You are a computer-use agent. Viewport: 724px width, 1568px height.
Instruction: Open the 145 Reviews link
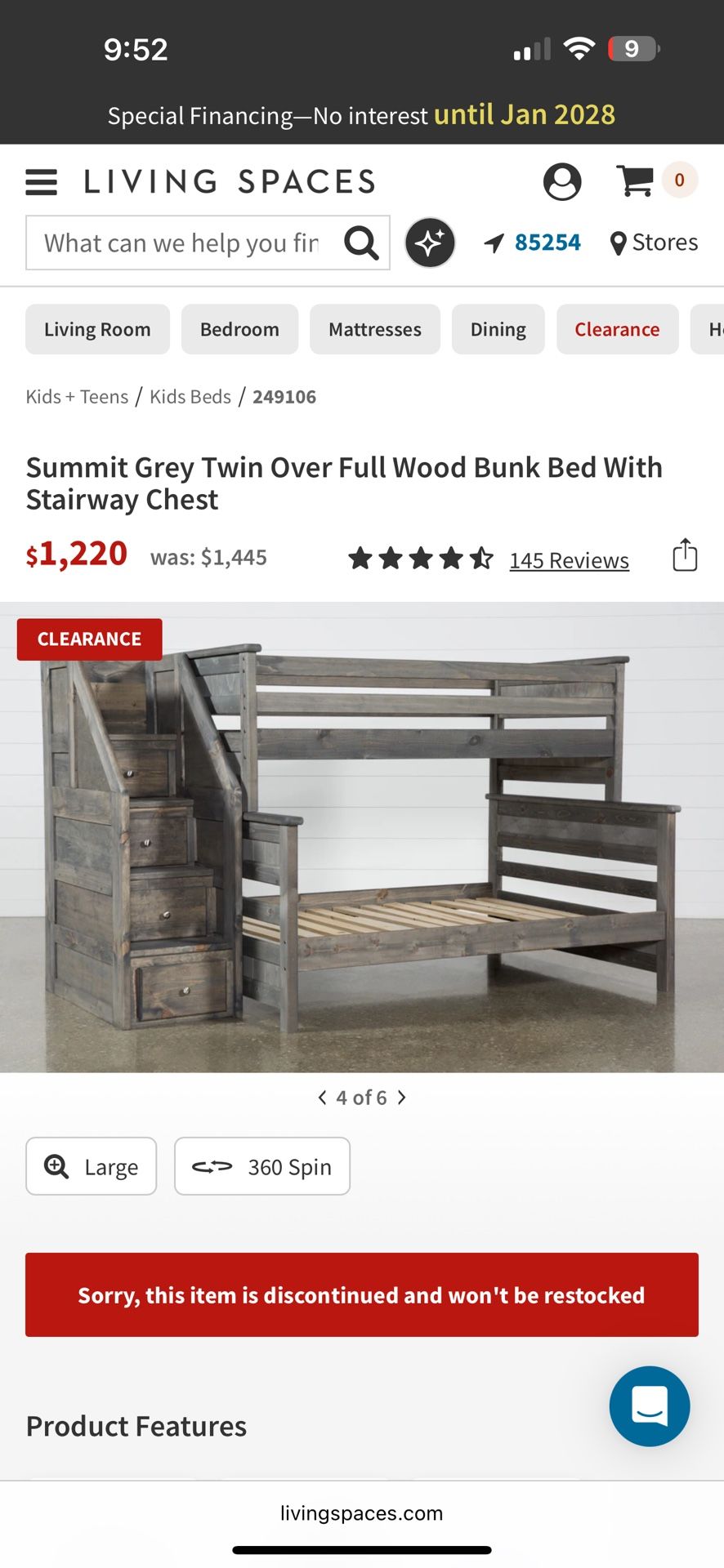569,560
